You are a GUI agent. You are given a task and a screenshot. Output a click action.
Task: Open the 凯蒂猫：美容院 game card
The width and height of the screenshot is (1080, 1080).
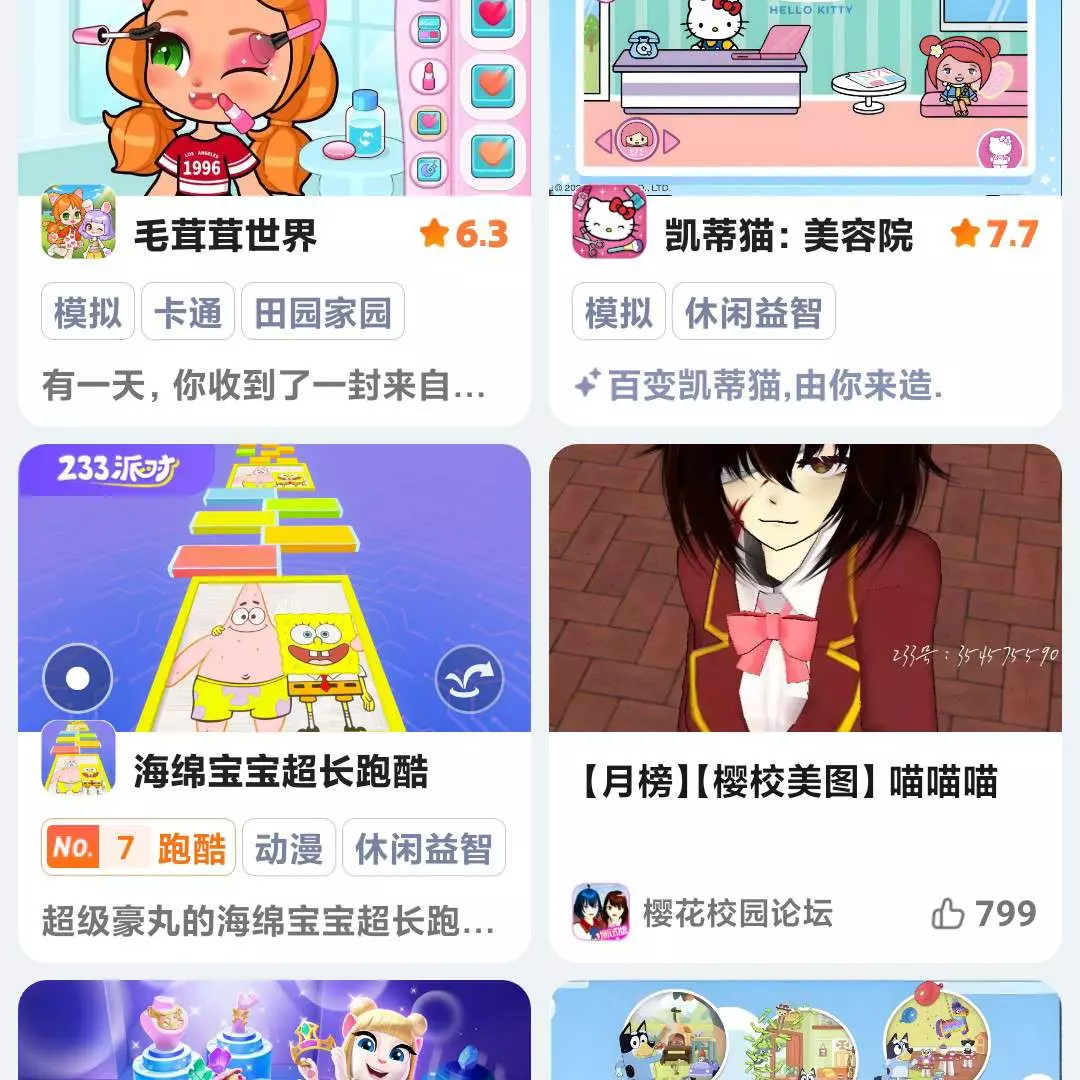tap(788, 236)
